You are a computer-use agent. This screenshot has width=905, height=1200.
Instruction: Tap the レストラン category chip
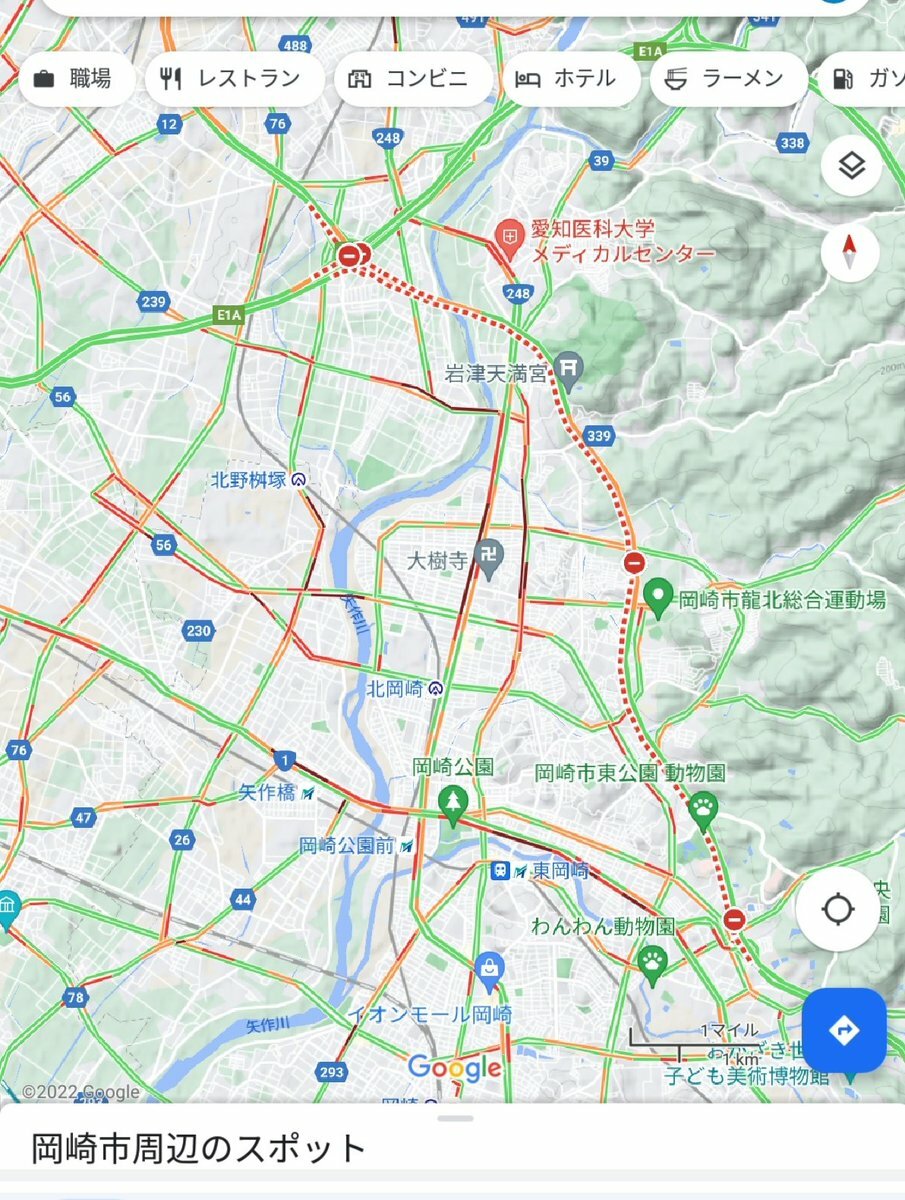pyautogui.click(x=234, y=79)
